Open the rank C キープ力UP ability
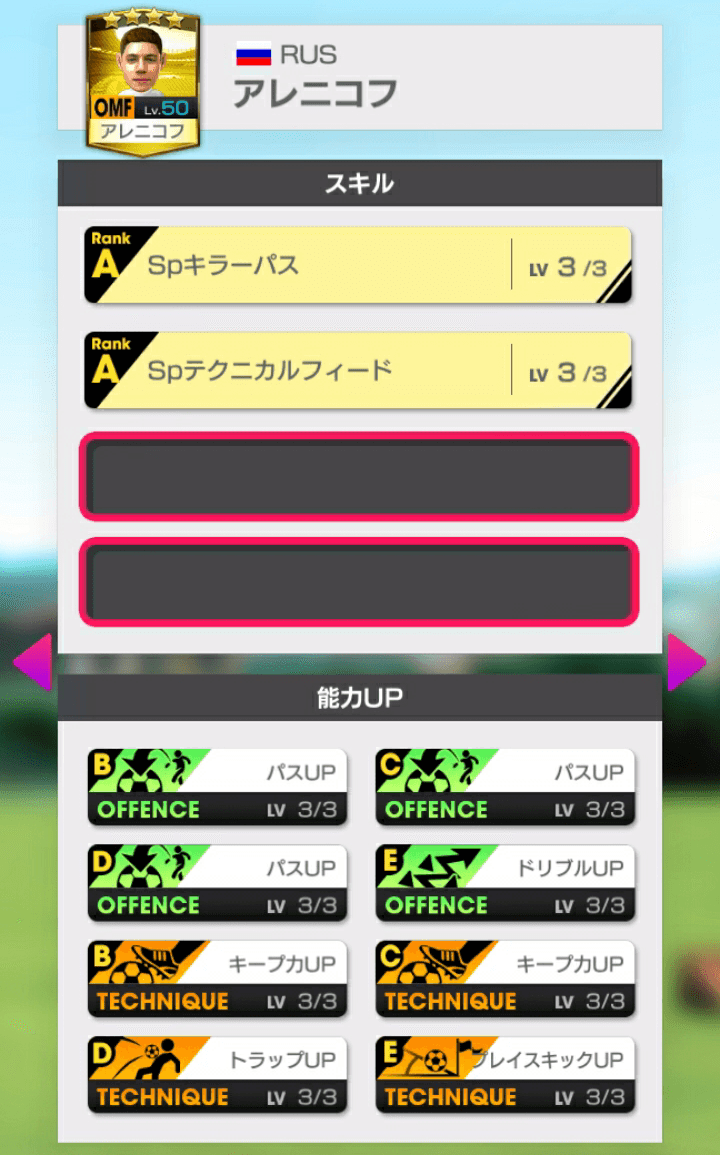The height and width of the screenshot is (1155, 720). pyautogui.click(x=505, y=979)
